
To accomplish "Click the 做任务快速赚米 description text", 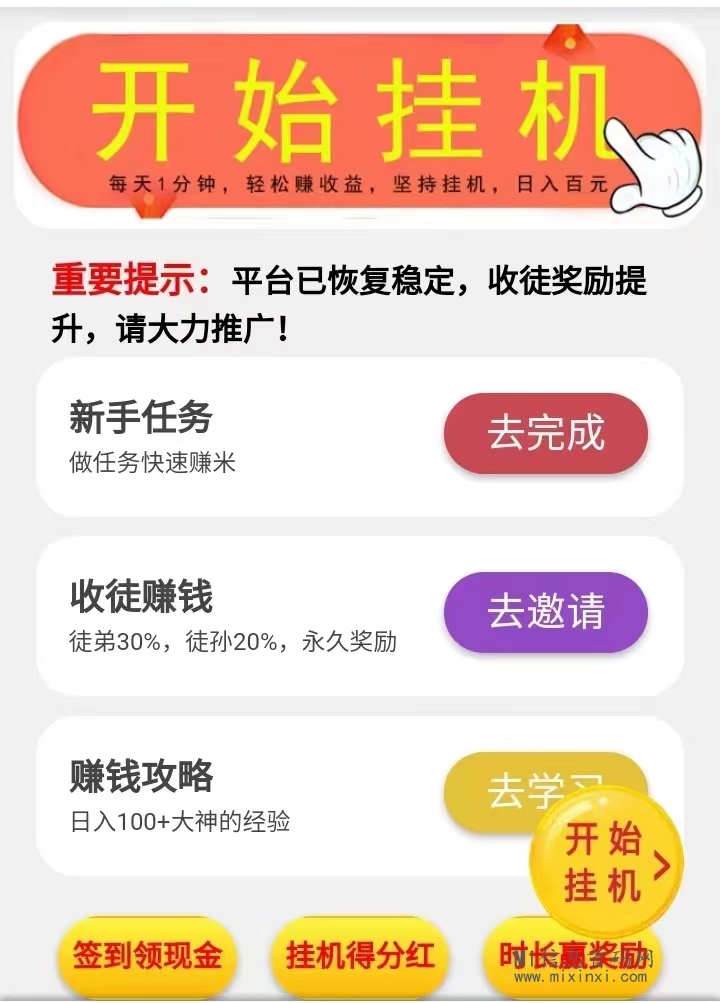I will click(x=150, y=462).
